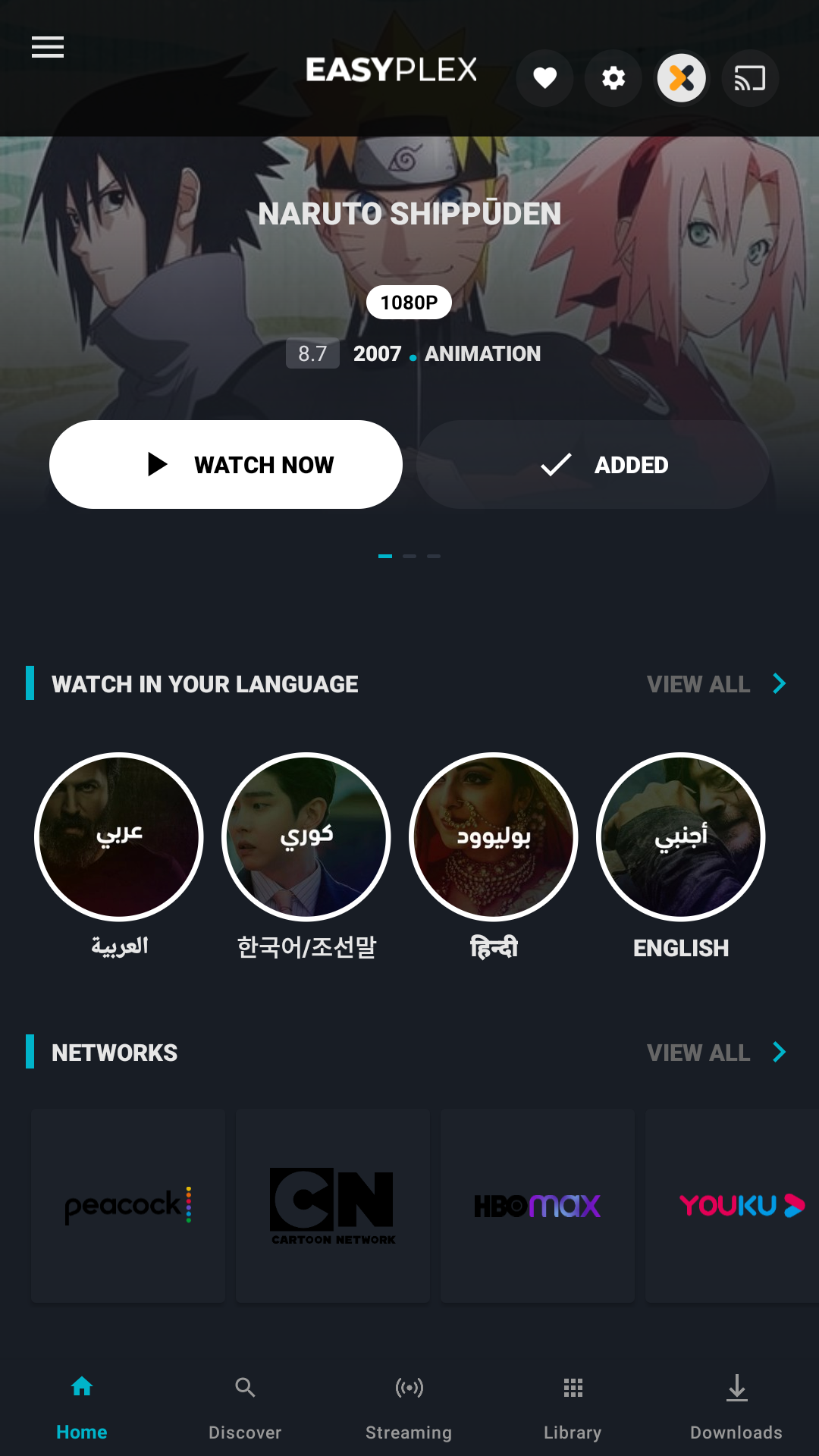Select the Arabic language circle
Screen dimensions: 819x1456
[119, 836]
